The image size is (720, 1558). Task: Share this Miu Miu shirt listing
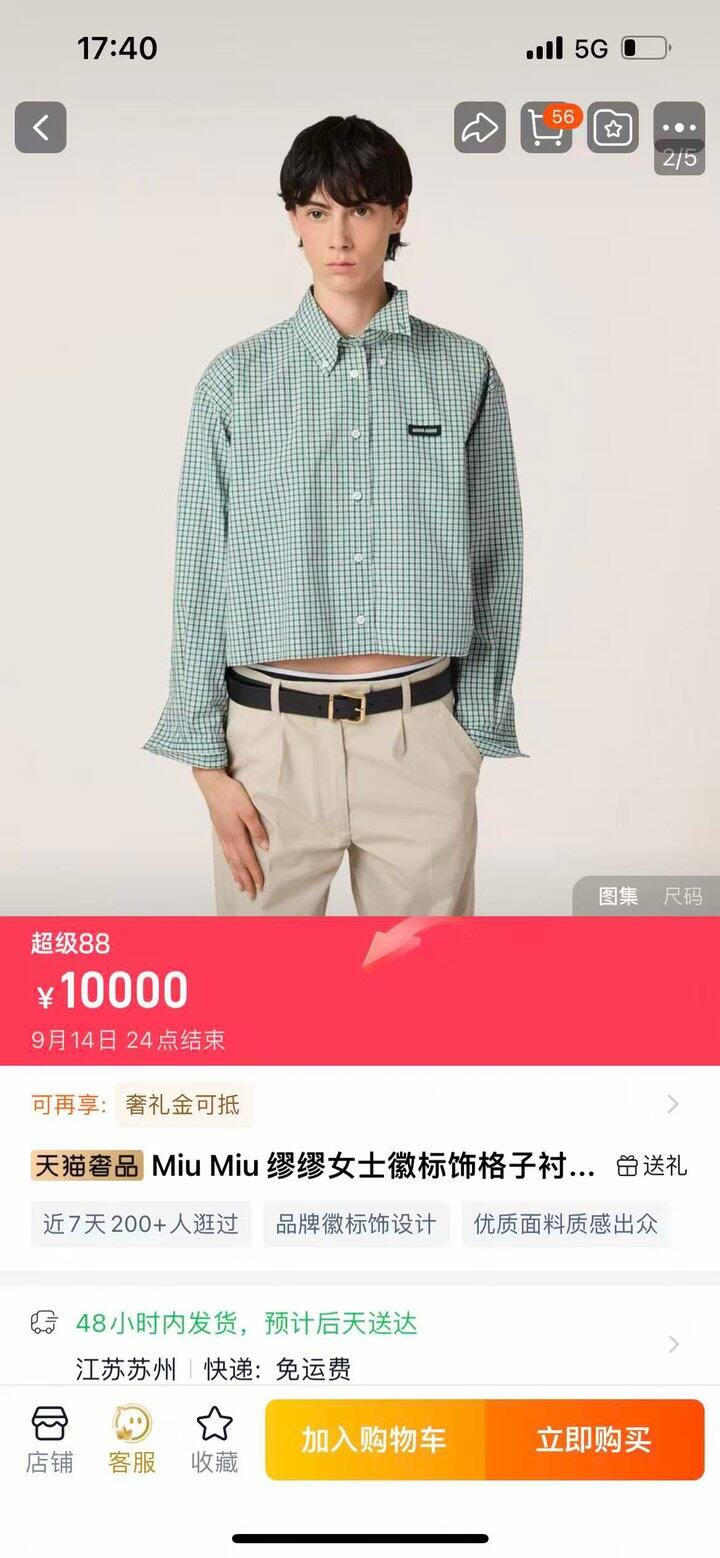pyautogui.click(x=479, y=128)
